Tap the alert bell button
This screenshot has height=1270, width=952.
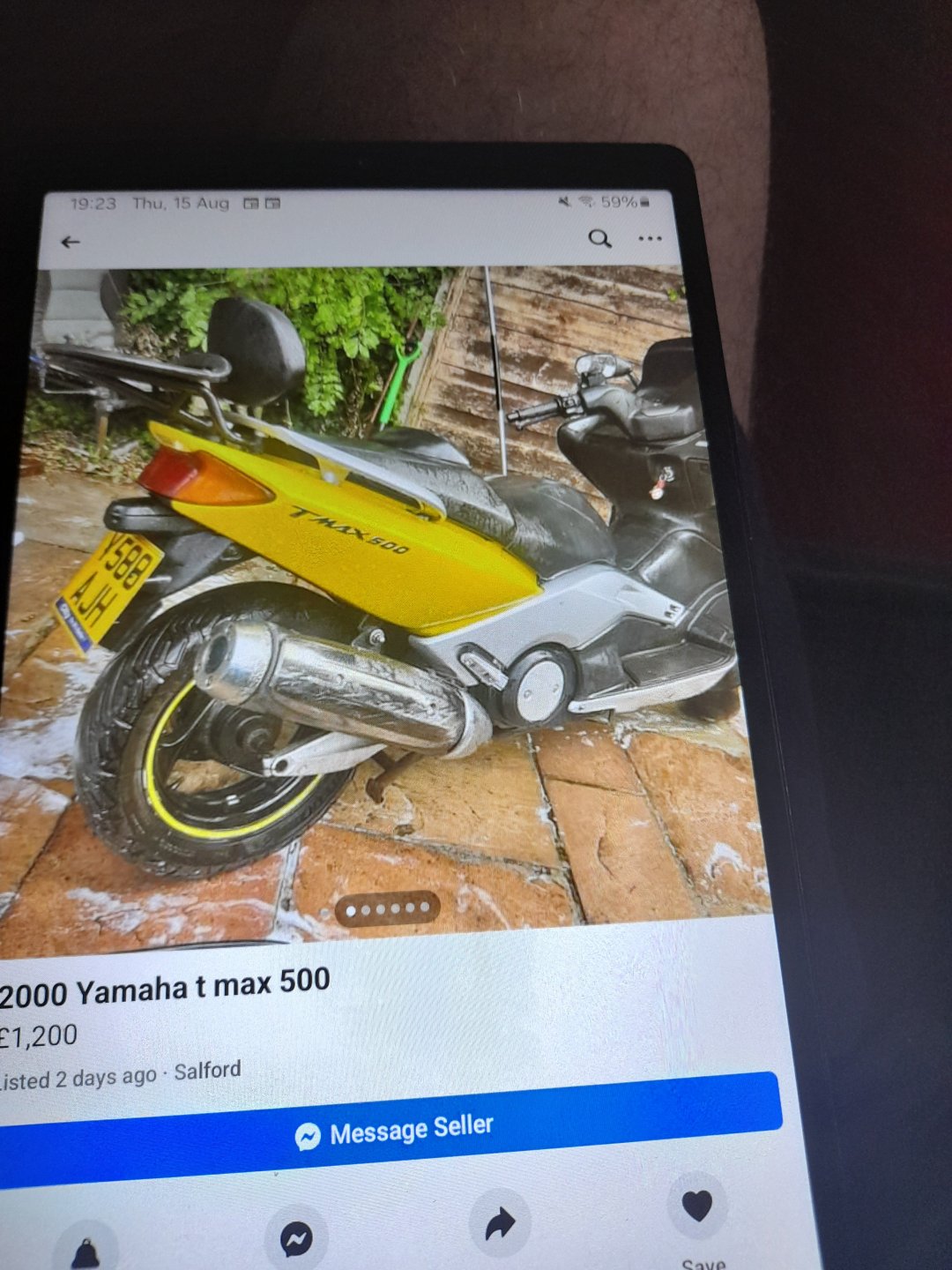coord(86,1251)
